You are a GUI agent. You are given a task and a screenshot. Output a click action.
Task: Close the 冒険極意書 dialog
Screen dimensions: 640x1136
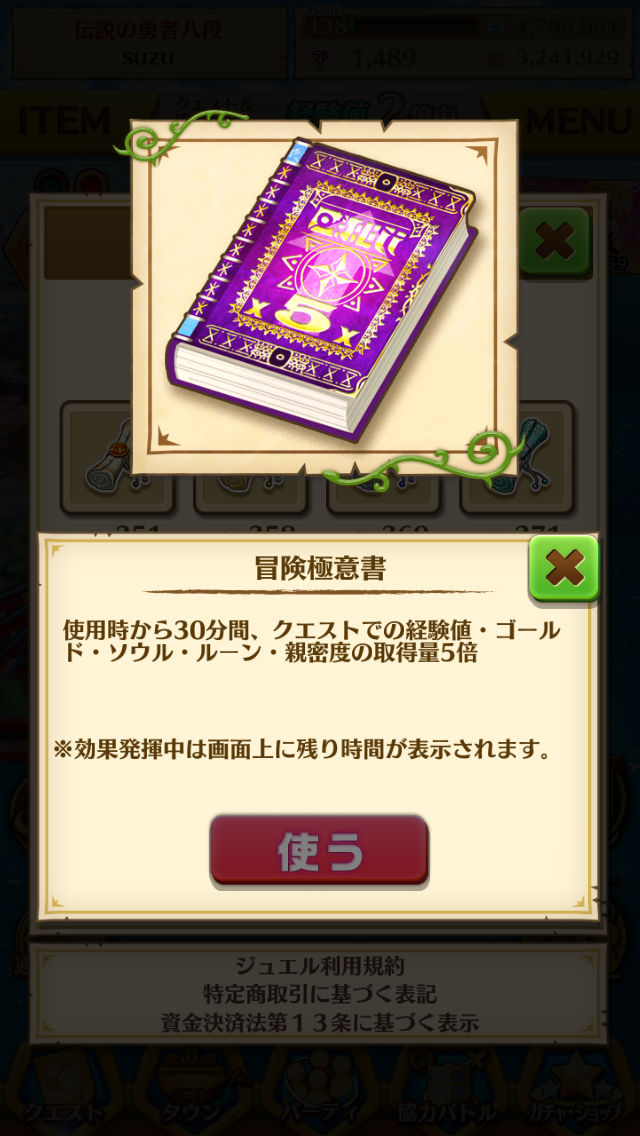coord(564,568)
